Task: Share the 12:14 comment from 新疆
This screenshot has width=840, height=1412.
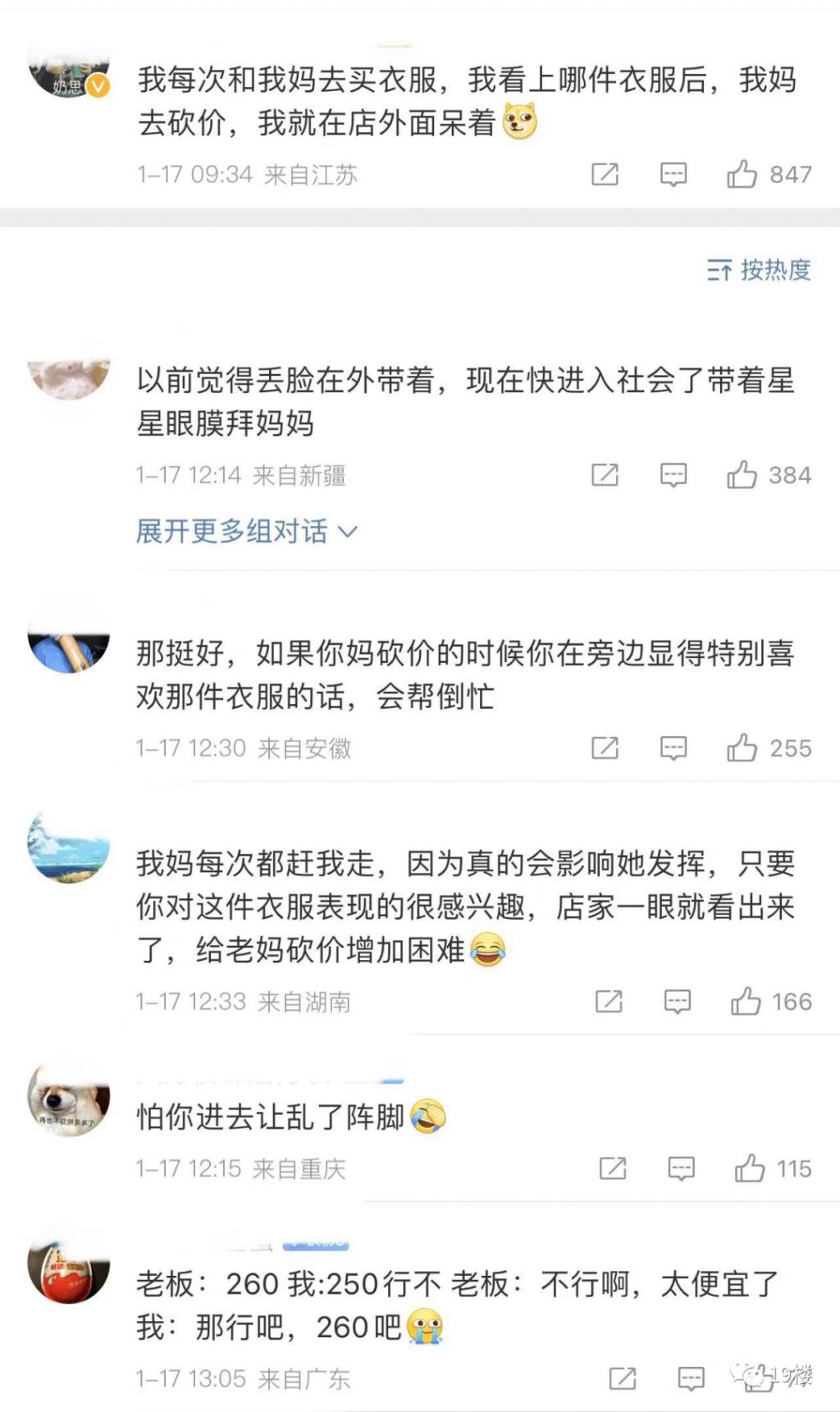Action: [x=605, y=474]
